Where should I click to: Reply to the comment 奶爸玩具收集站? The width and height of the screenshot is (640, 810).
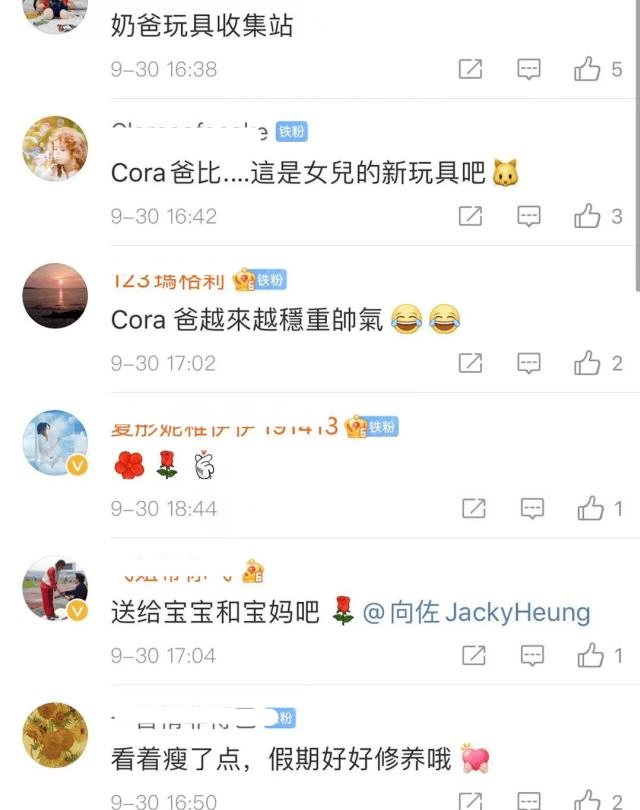[529, 69]
